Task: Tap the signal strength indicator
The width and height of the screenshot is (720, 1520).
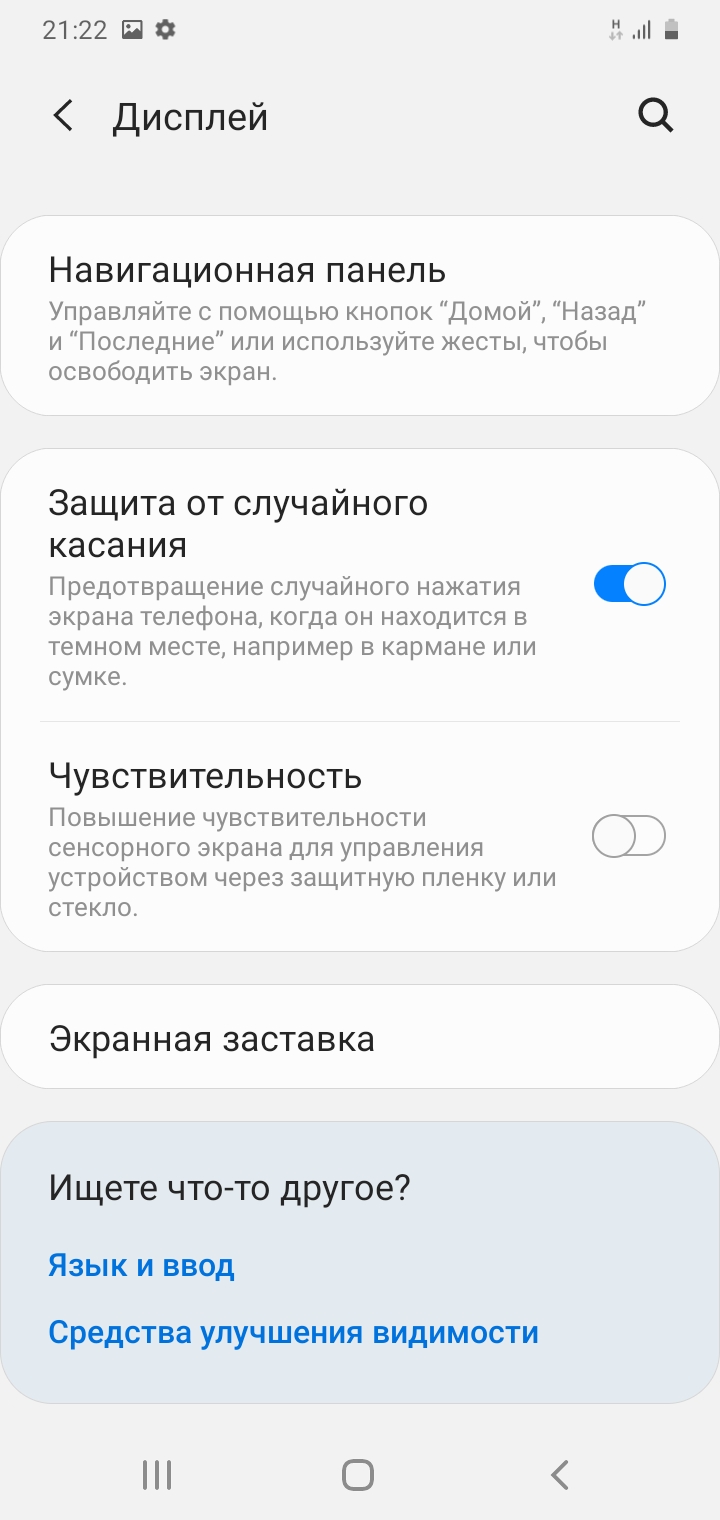Action: 640,29
